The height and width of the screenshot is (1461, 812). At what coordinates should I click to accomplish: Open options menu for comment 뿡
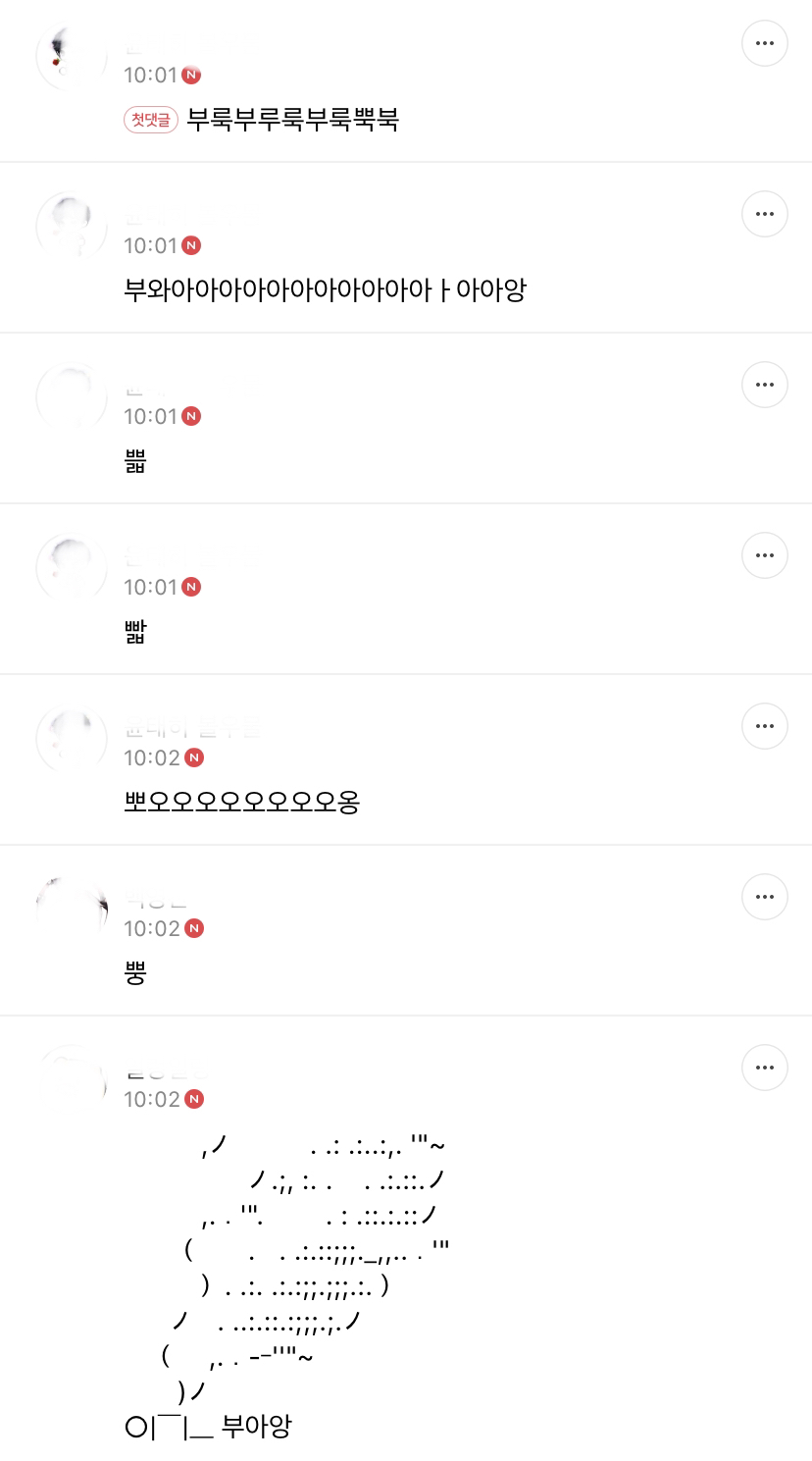click(x=764, y=897)
